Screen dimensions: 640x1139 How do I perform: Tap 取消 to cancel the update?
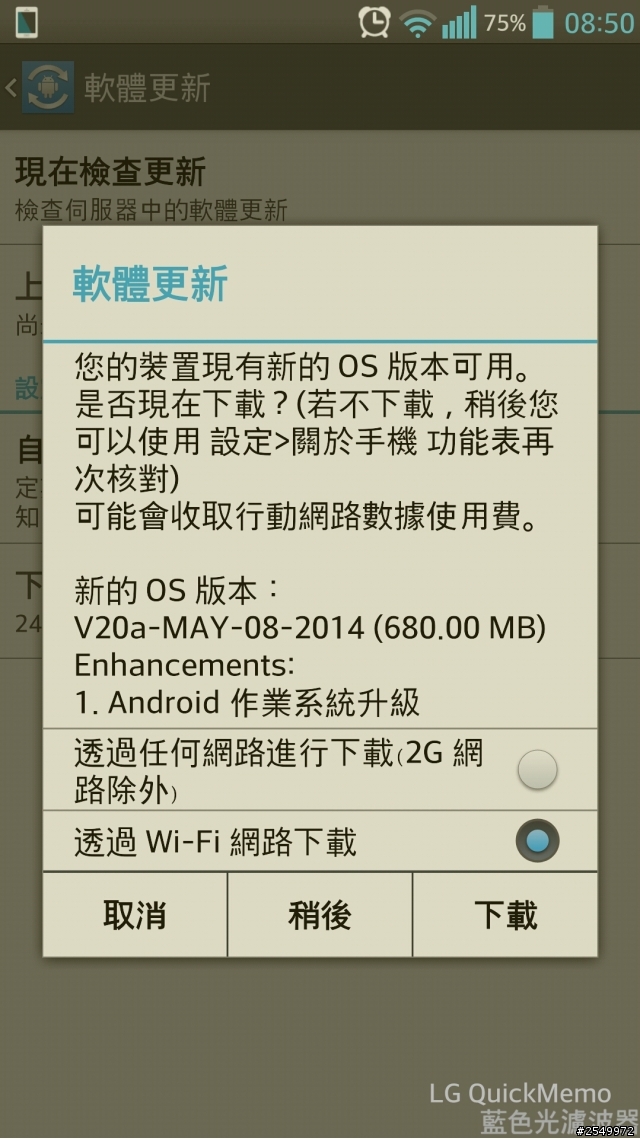(135, 915)
